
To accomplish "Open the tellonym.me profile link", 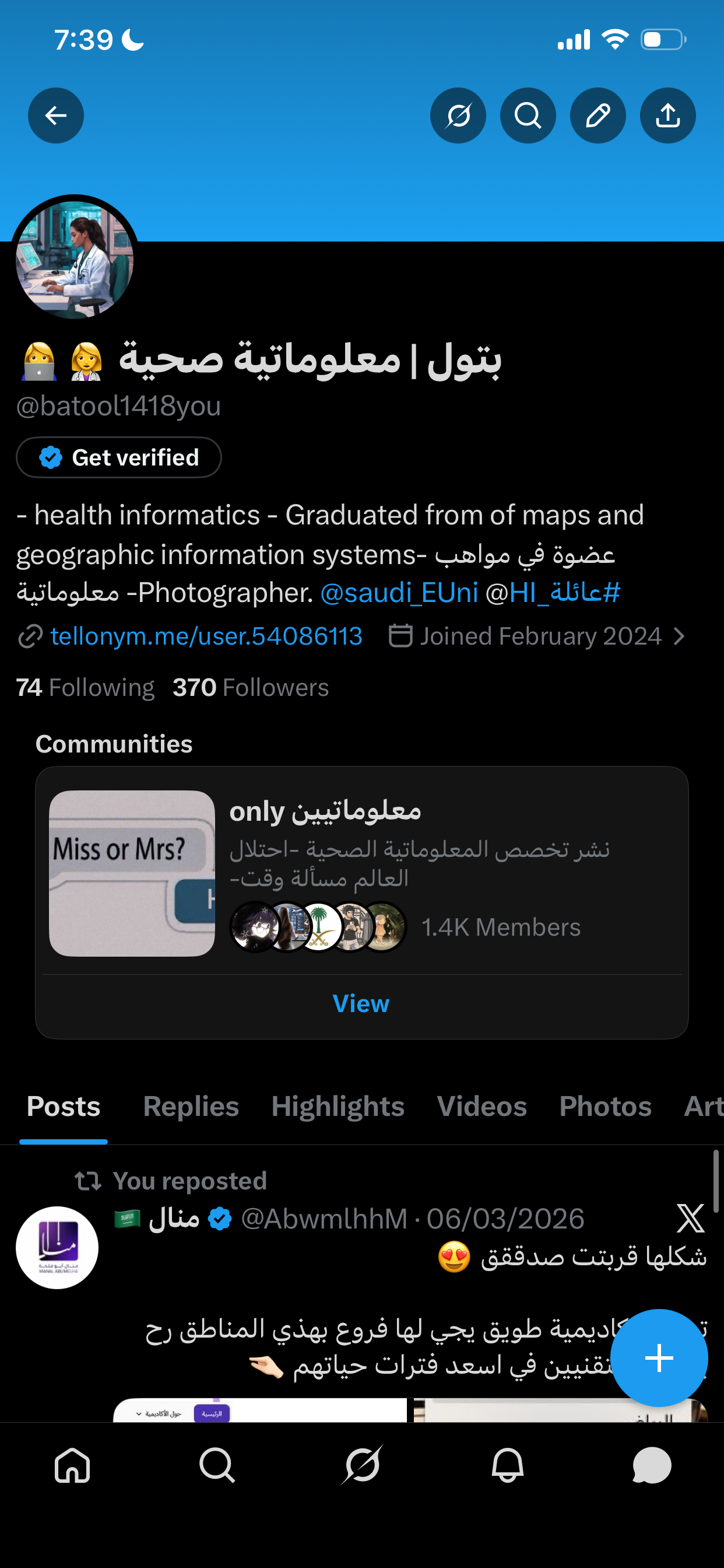I will 206,636.
